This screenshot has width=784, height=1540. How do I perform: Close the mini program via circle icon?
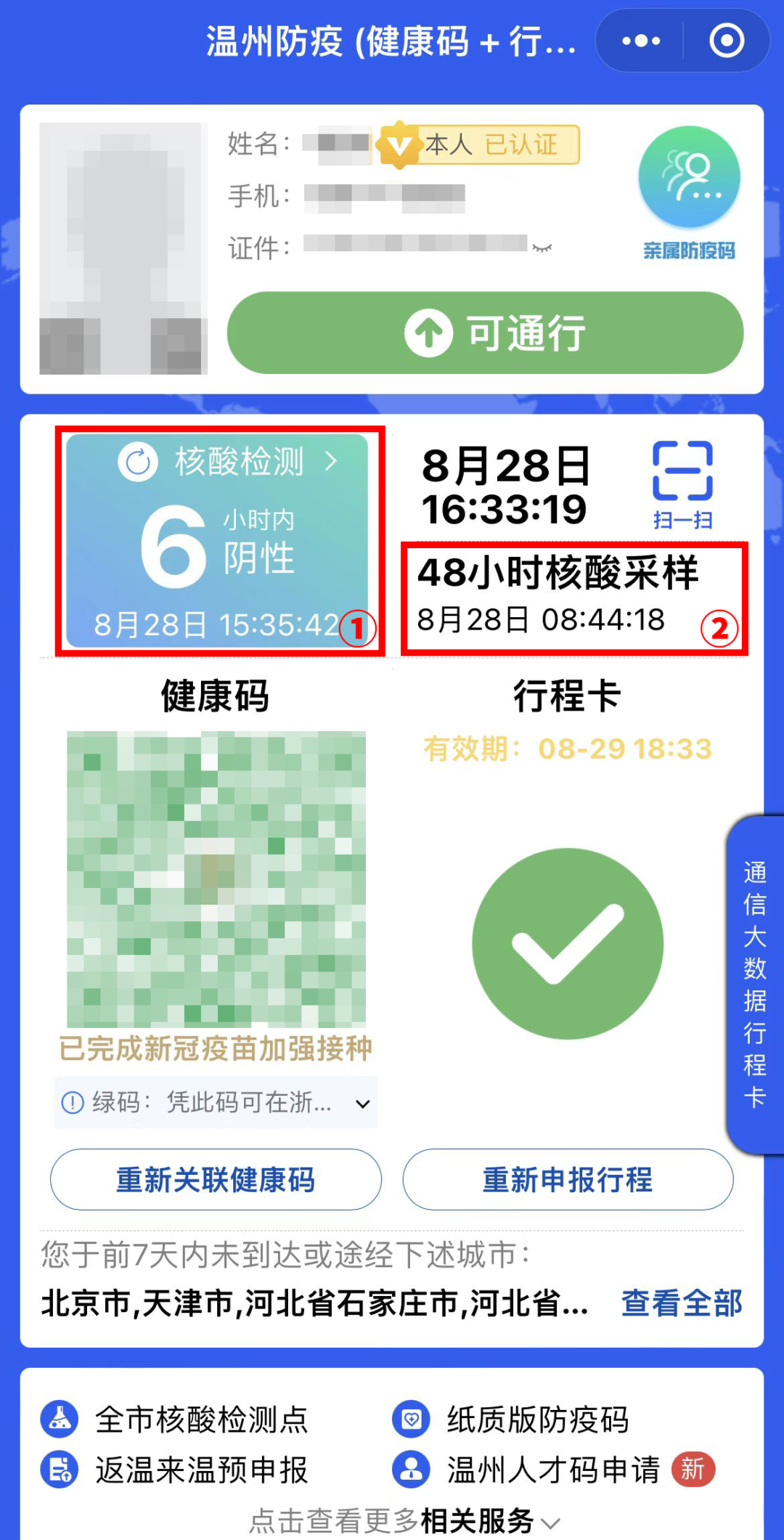pyautogui.click(x=727, y=41)
